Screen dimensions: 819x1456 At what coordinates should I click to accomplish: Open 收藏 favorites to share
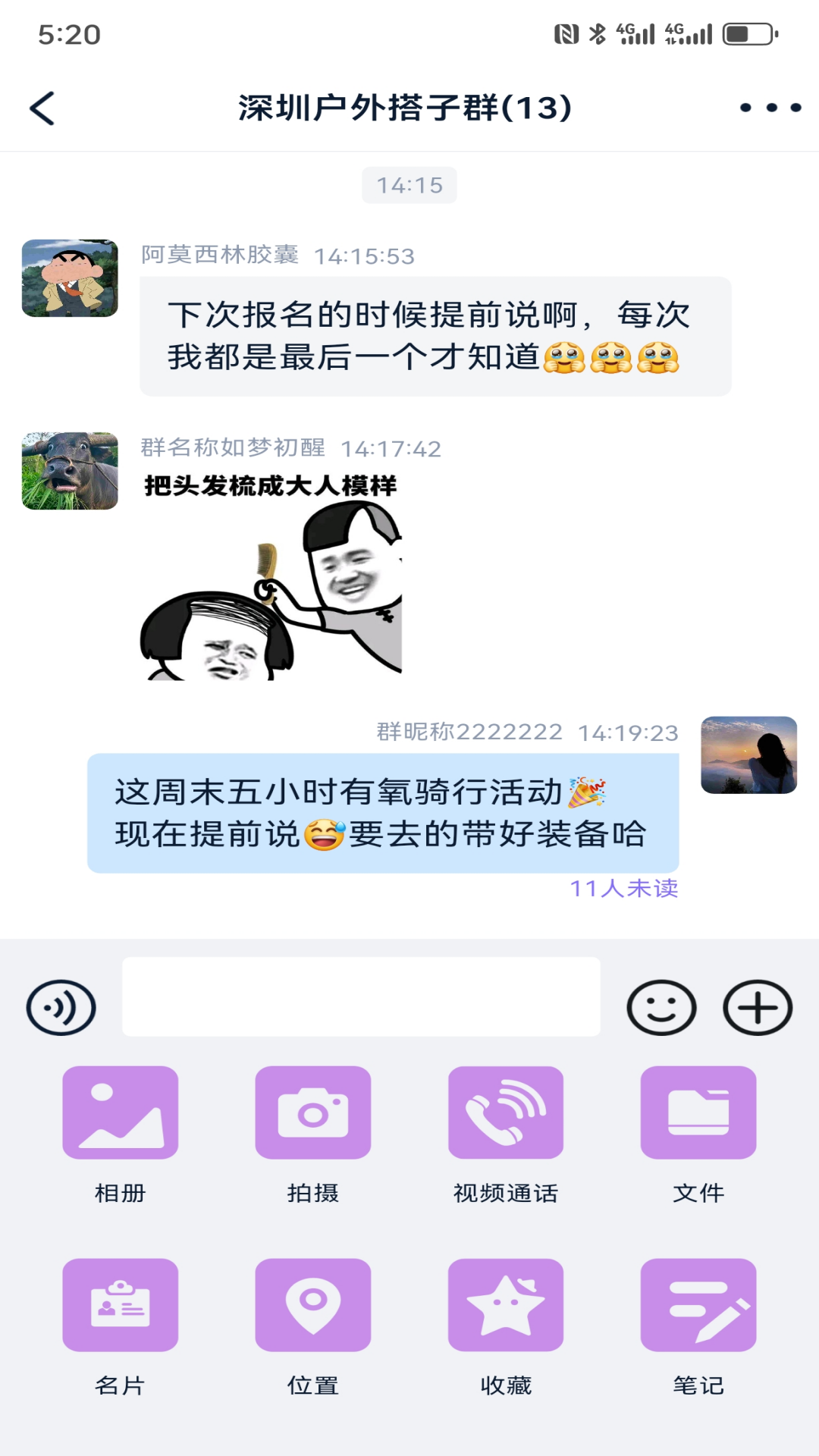(506, 1305)
